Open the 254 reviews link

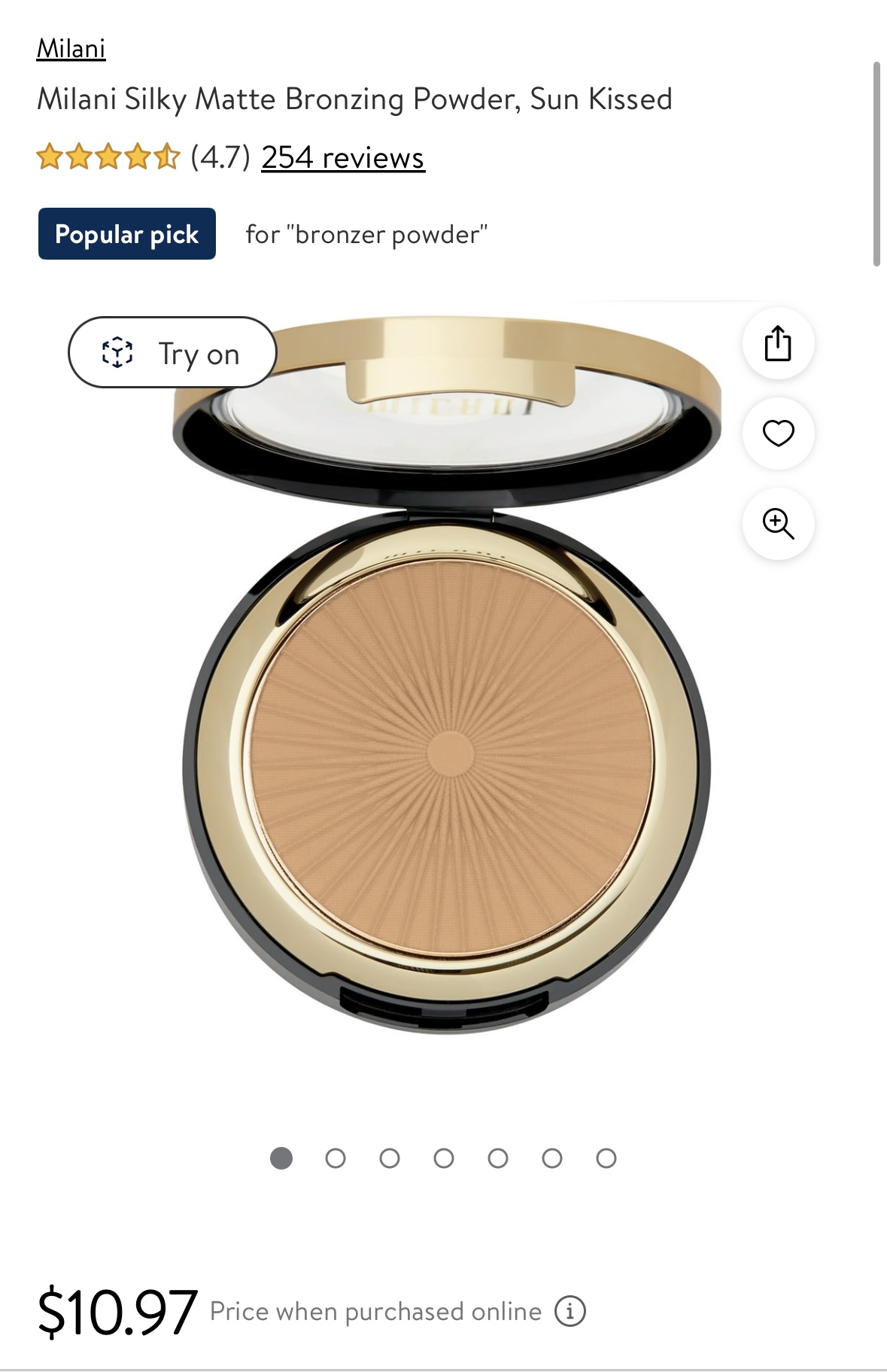tap(342, 157)
